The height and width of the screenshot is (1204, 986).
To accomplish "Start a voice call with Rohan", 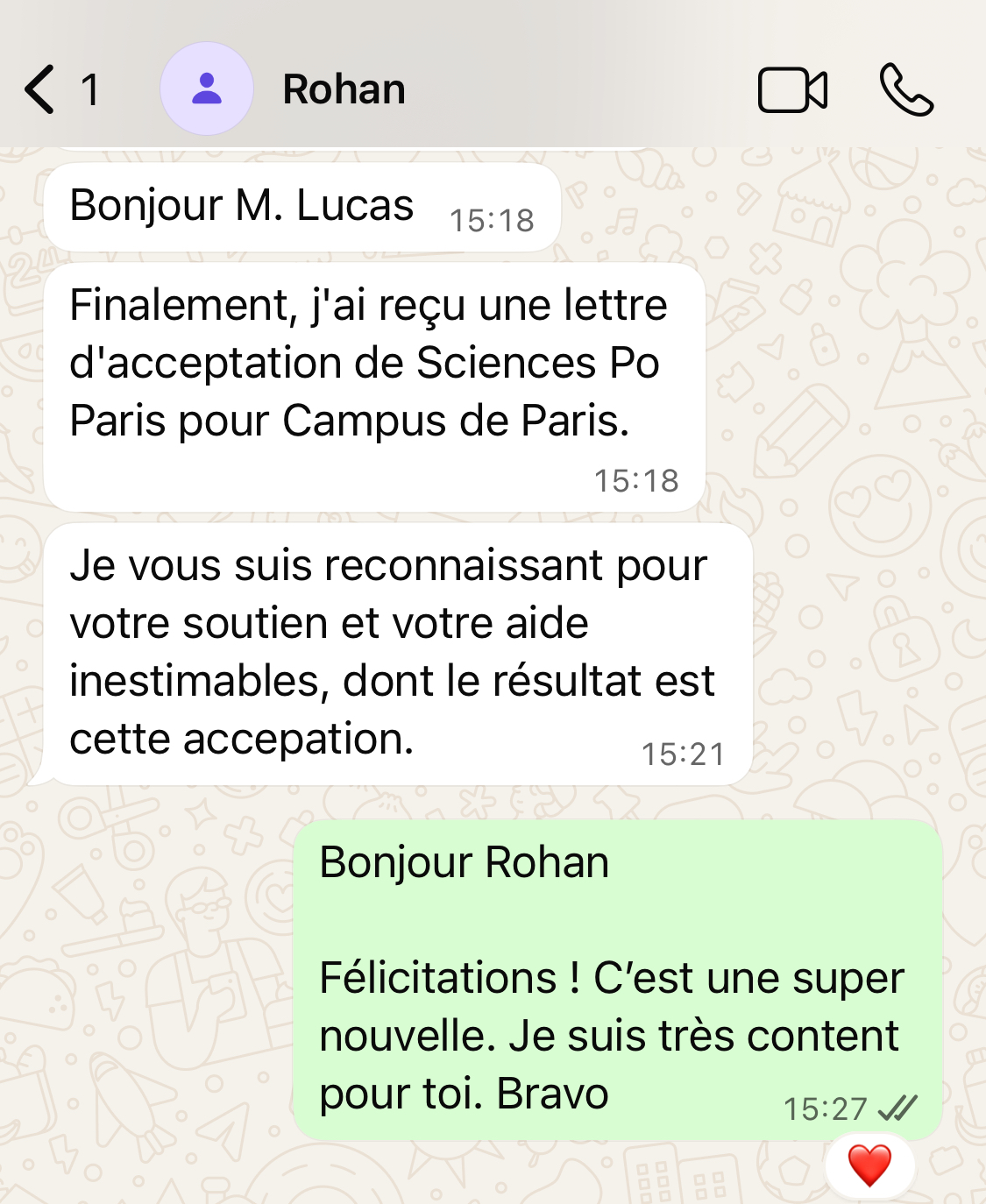I will coord(906,89).
